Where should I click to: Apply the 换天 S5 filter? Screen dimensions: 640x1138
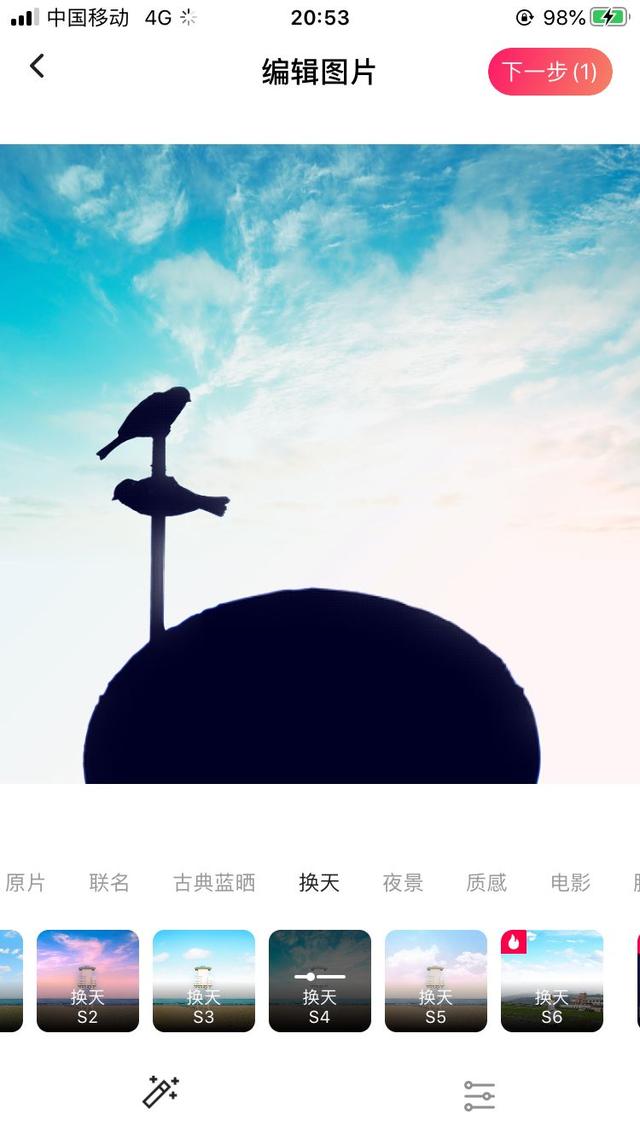(x=436, y=981)
